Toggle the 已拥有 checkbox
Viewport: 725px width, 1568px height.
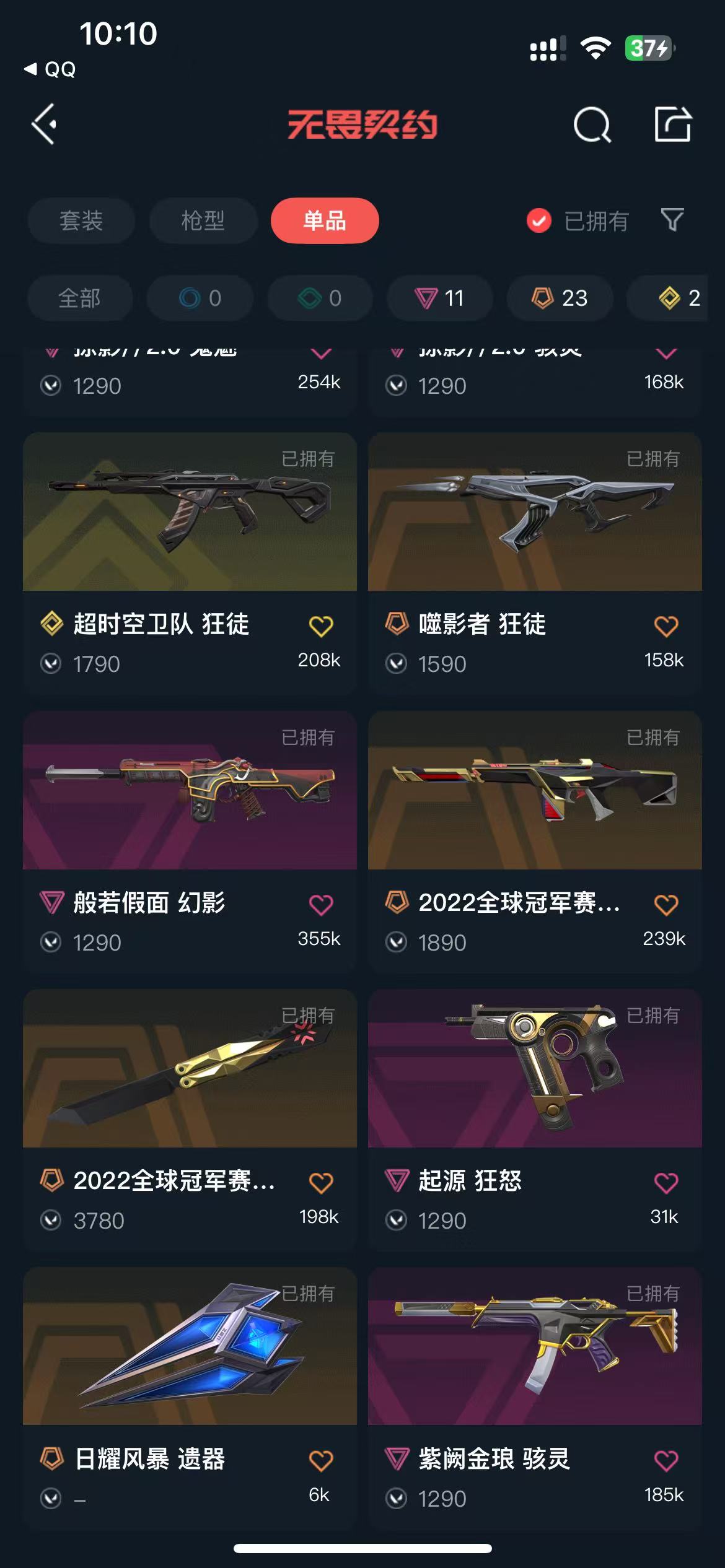(538, 220)
